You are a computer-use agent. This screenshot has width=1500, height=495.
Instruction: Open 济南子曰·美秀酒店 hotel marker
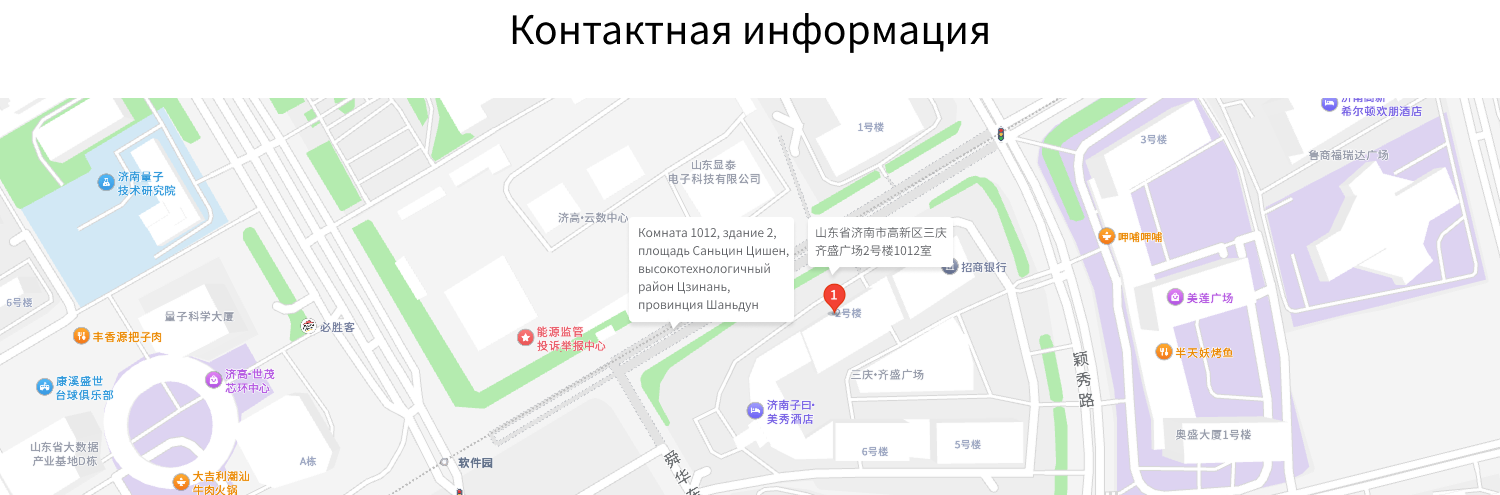(755, 410)
